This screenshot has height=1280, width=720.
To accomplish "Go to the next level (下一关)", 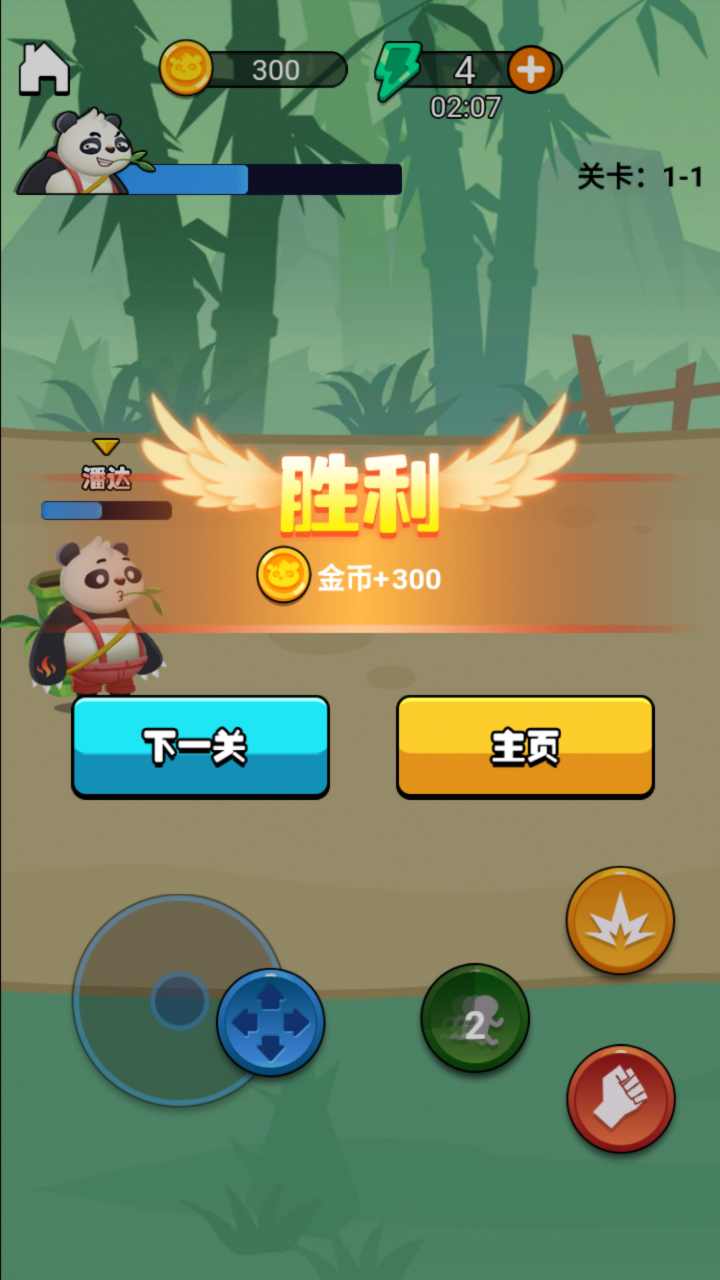I will click(x=200, y=746).
